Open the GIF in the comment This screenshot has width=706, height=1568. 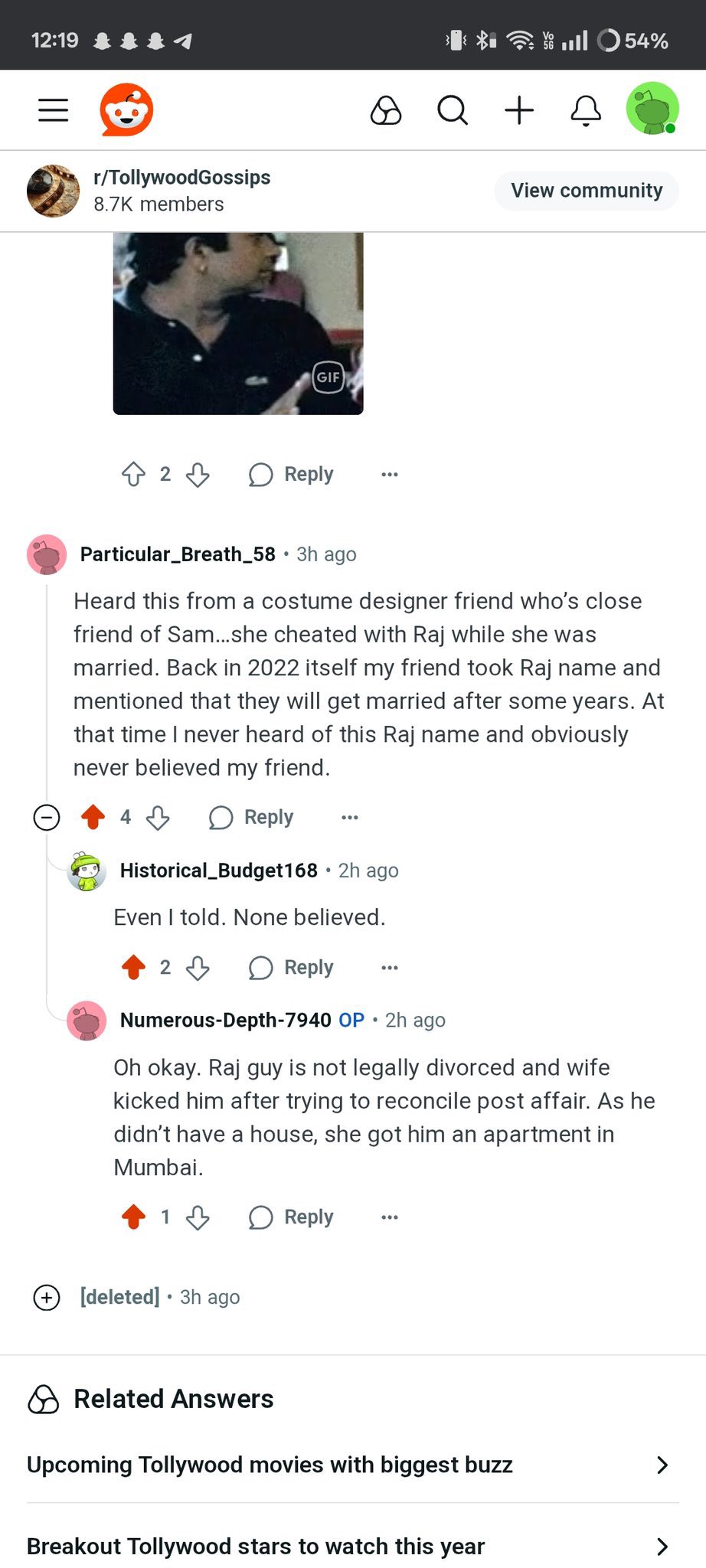(238, 323)
